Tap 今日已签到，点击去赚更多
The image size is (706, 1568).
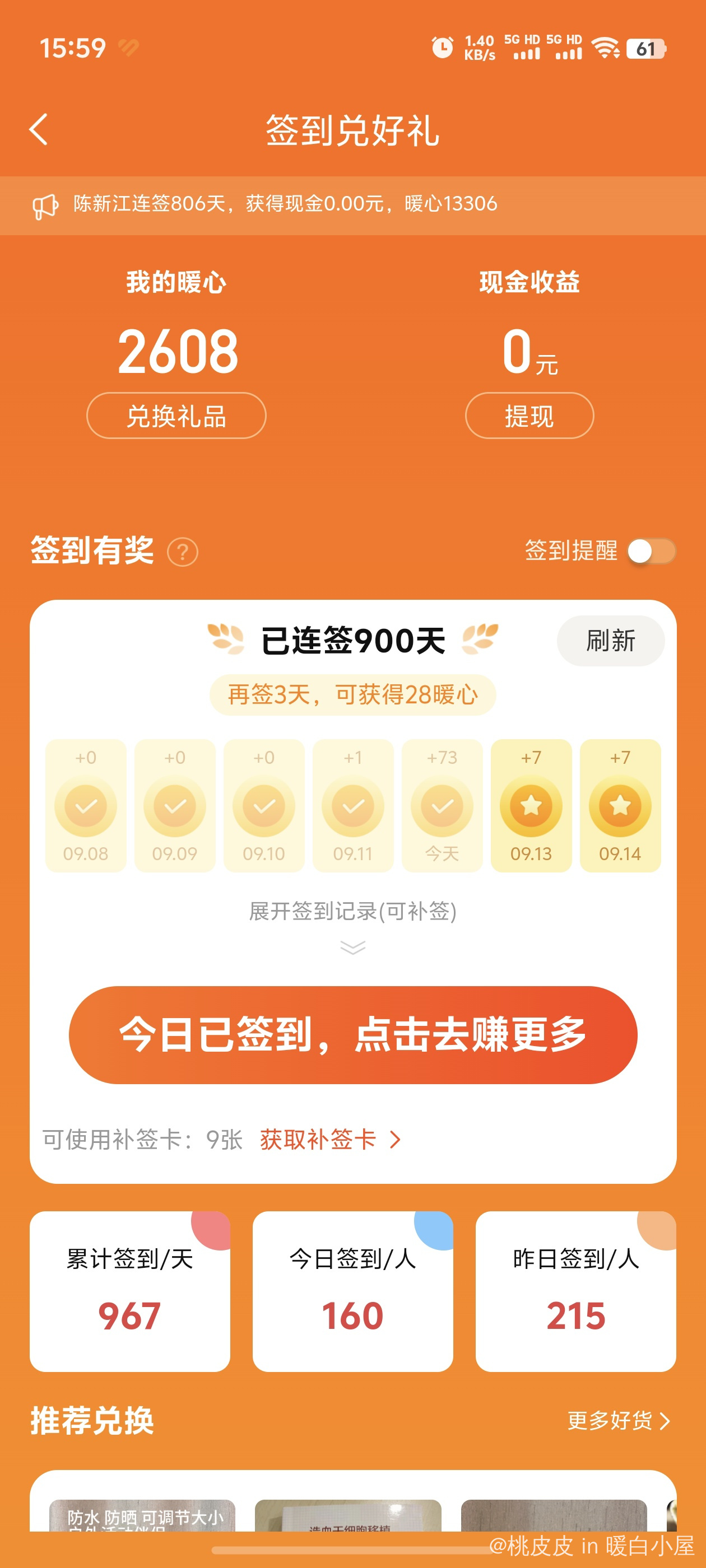point(352,1035)
